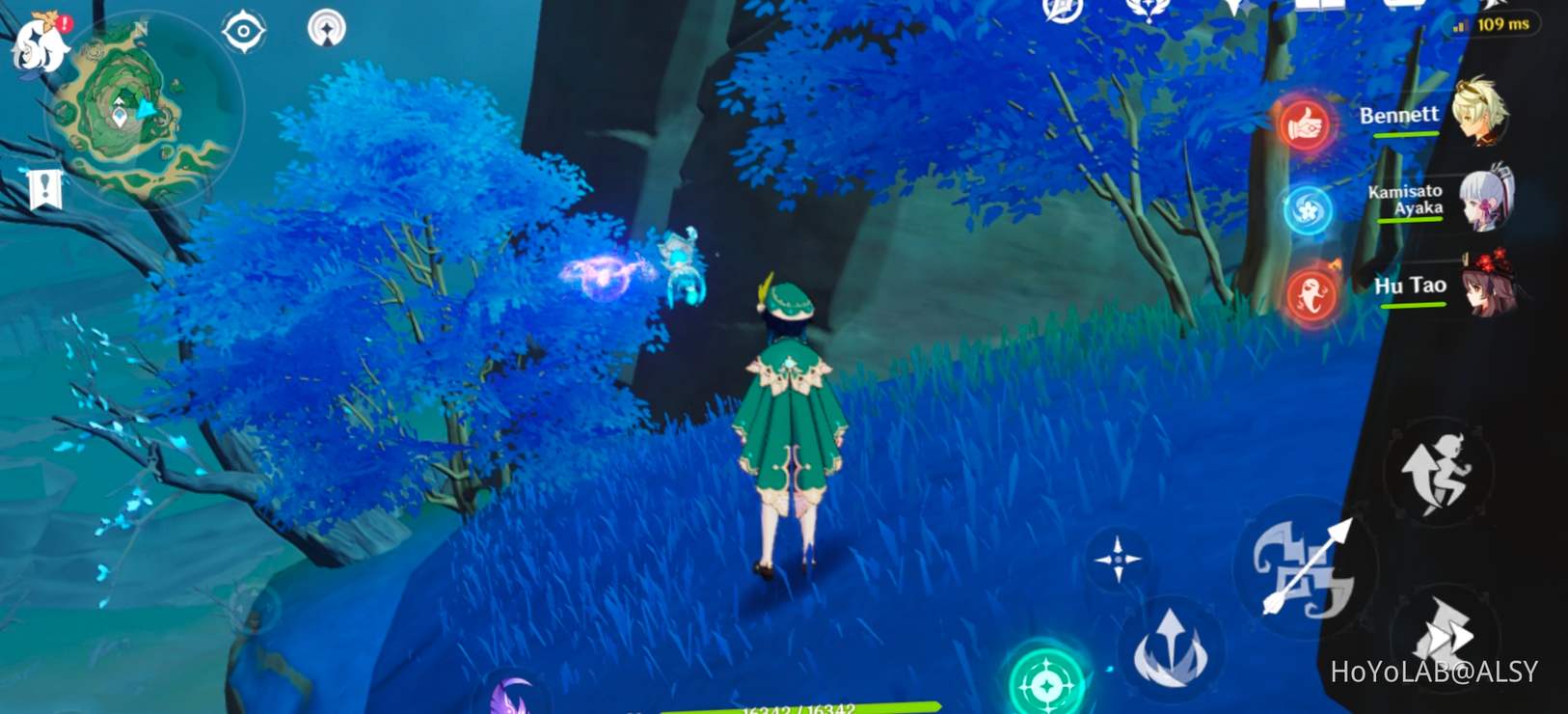Activate the elemental burst
This screenshot has height=714, width=1568.
point(1047,681)
